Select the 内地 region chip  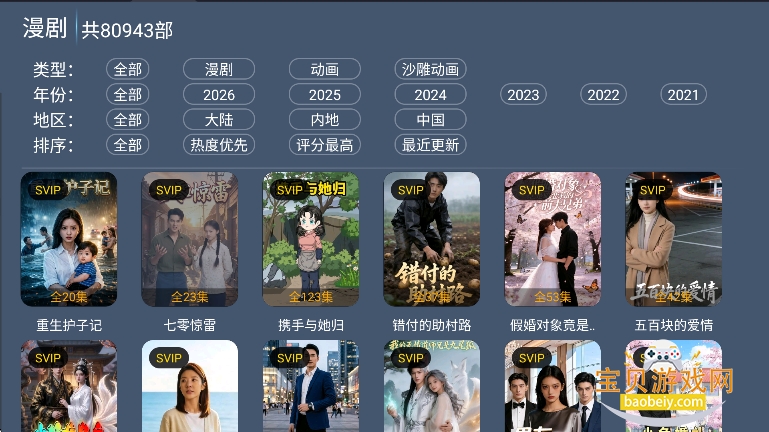coord(324,120)
